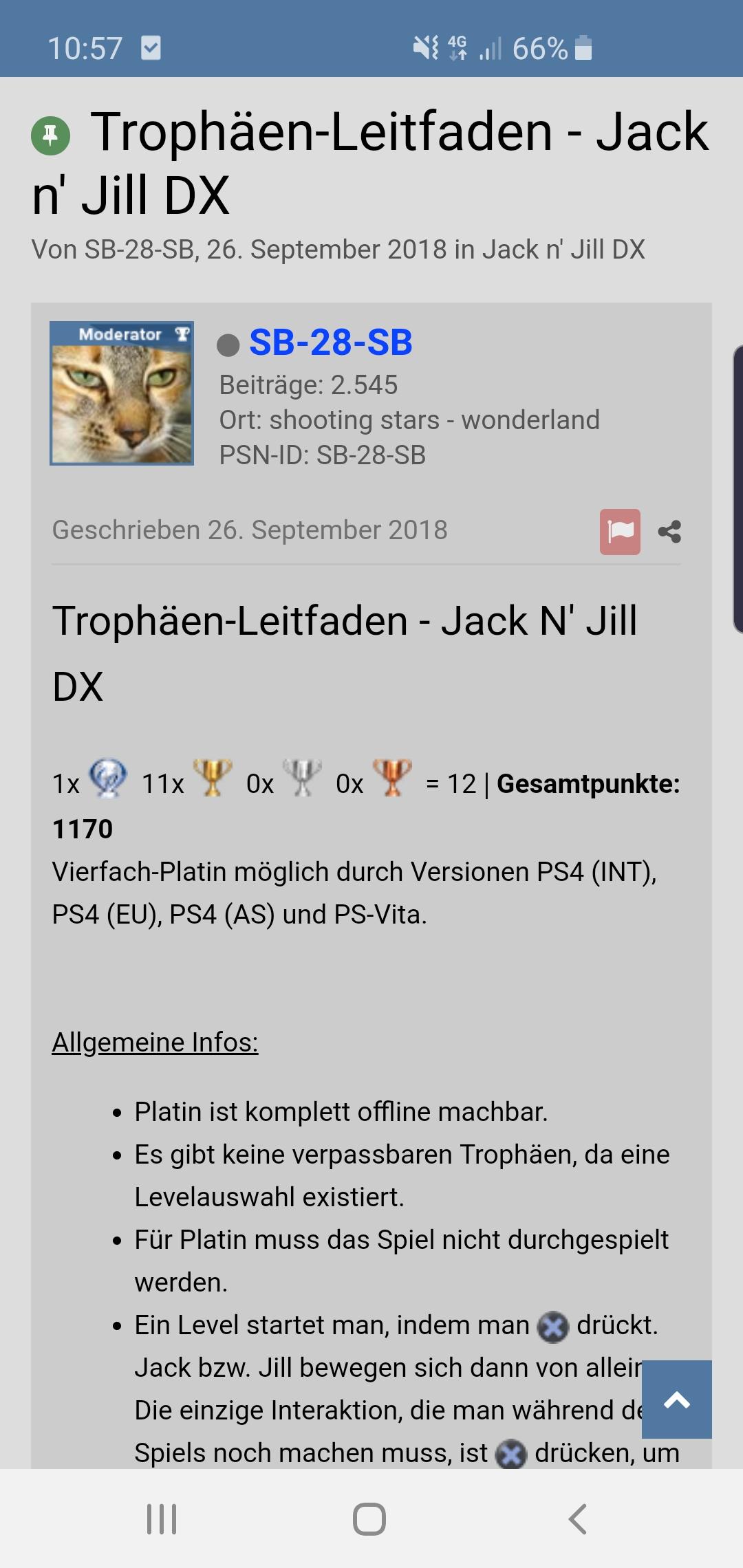Go back with the system back button
Viewport: 743px width, 1568px height.
[x=578, y=1519]
